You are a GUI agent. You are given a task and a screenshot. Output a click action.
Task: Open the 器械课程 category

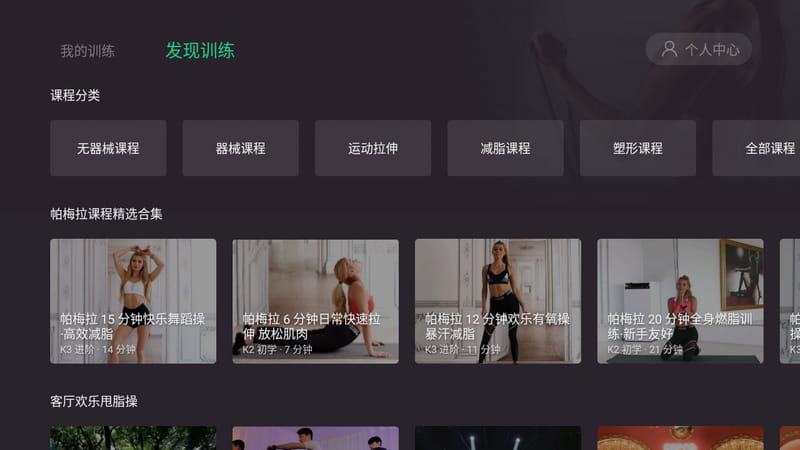click(240, 148)
